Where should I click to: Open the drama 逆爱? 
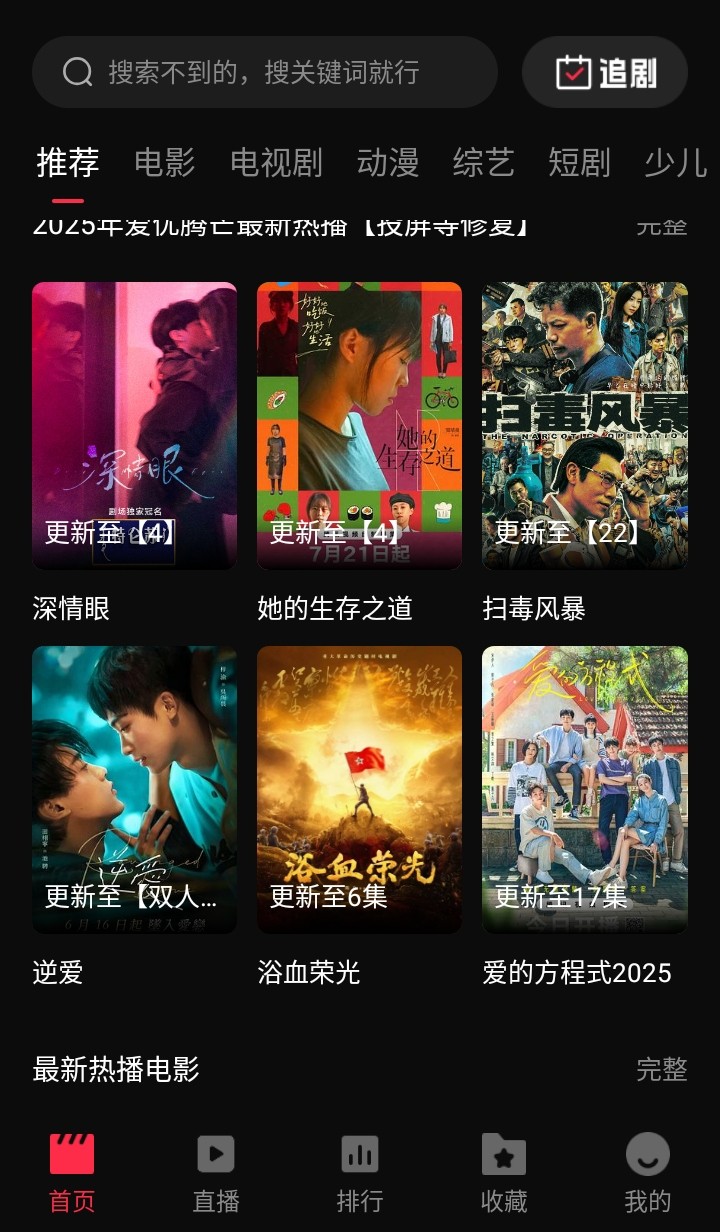[134, 790]
